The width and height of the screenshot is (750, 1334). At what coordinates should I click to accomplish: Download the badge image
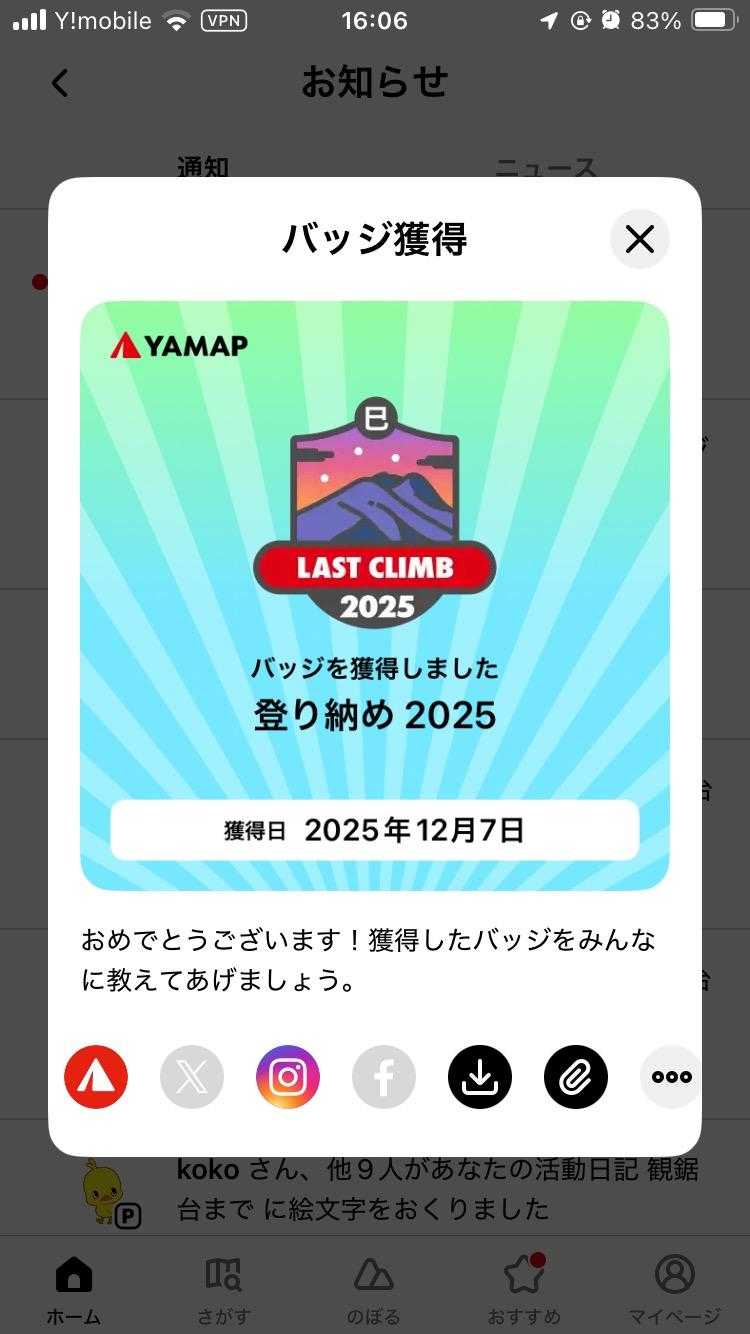[x=480, y=1077]
